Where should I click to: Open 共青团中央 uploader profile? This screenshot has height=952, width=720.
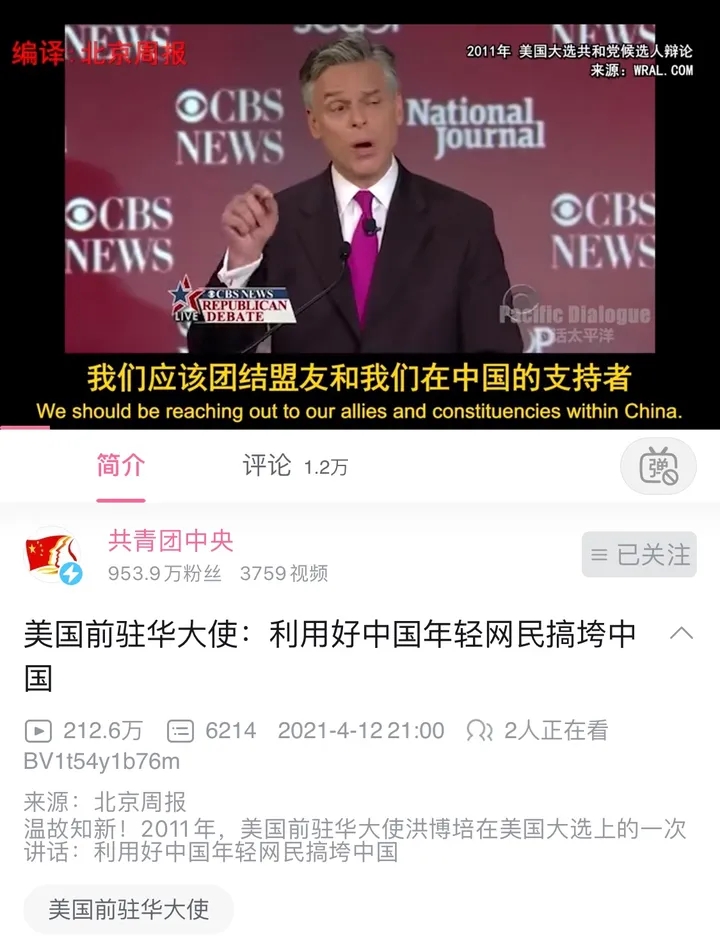click(x=171, y=541)
